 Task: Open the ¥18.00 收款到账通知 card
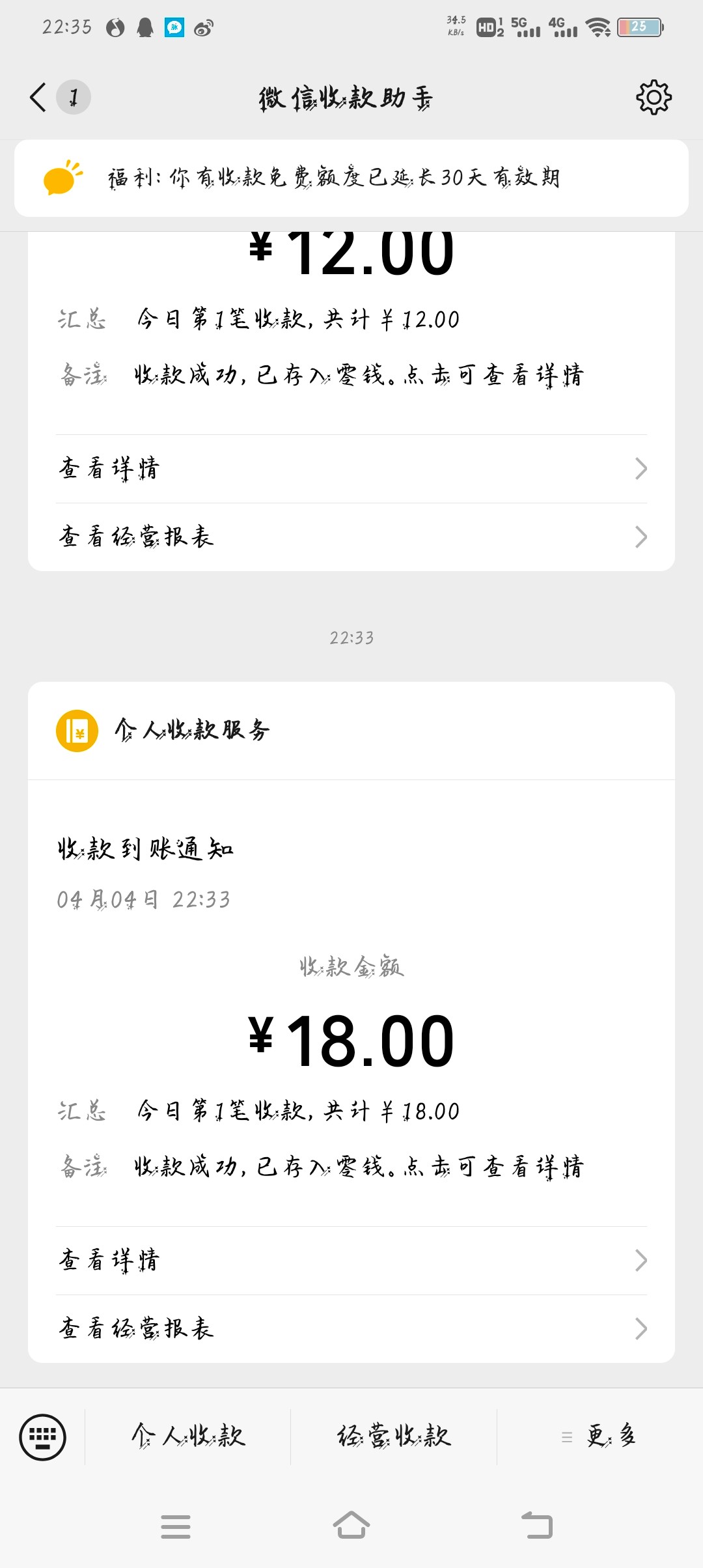click(351, 1003)
